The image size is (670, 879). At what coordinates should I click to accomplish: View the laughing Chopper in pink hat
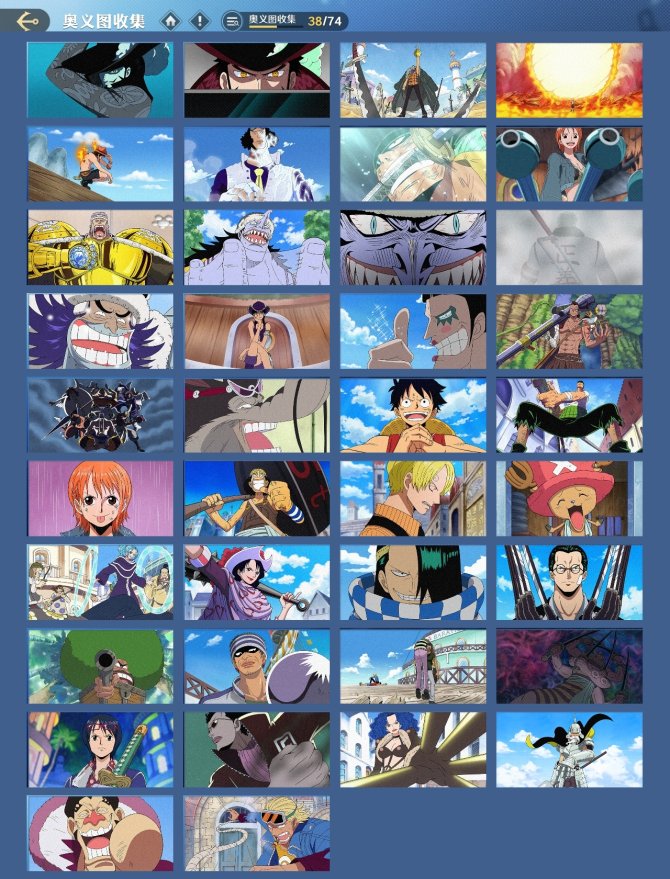pos(569,498)
